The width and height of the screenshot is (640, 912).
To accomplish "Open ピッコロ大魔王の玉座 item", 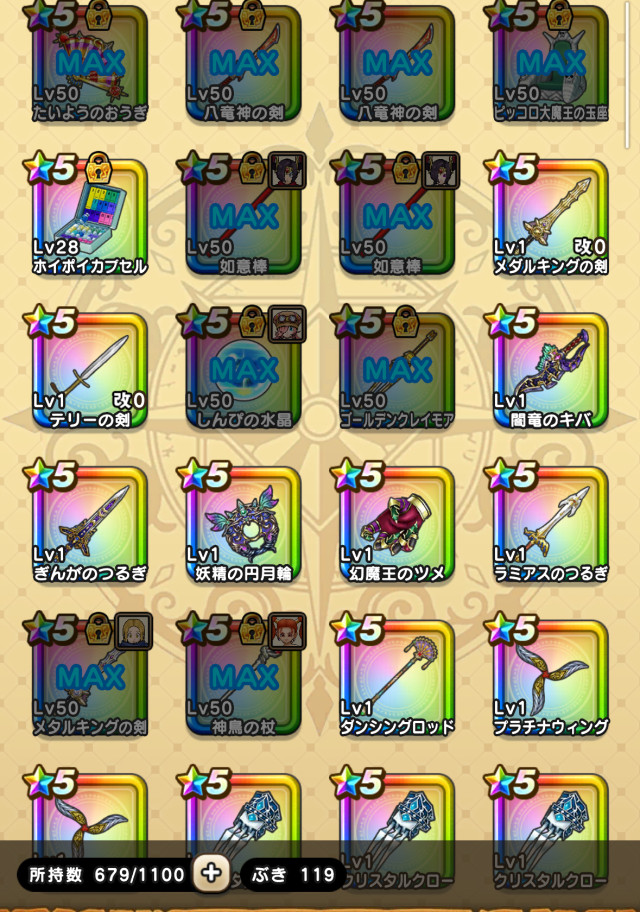I will point(550,65).
